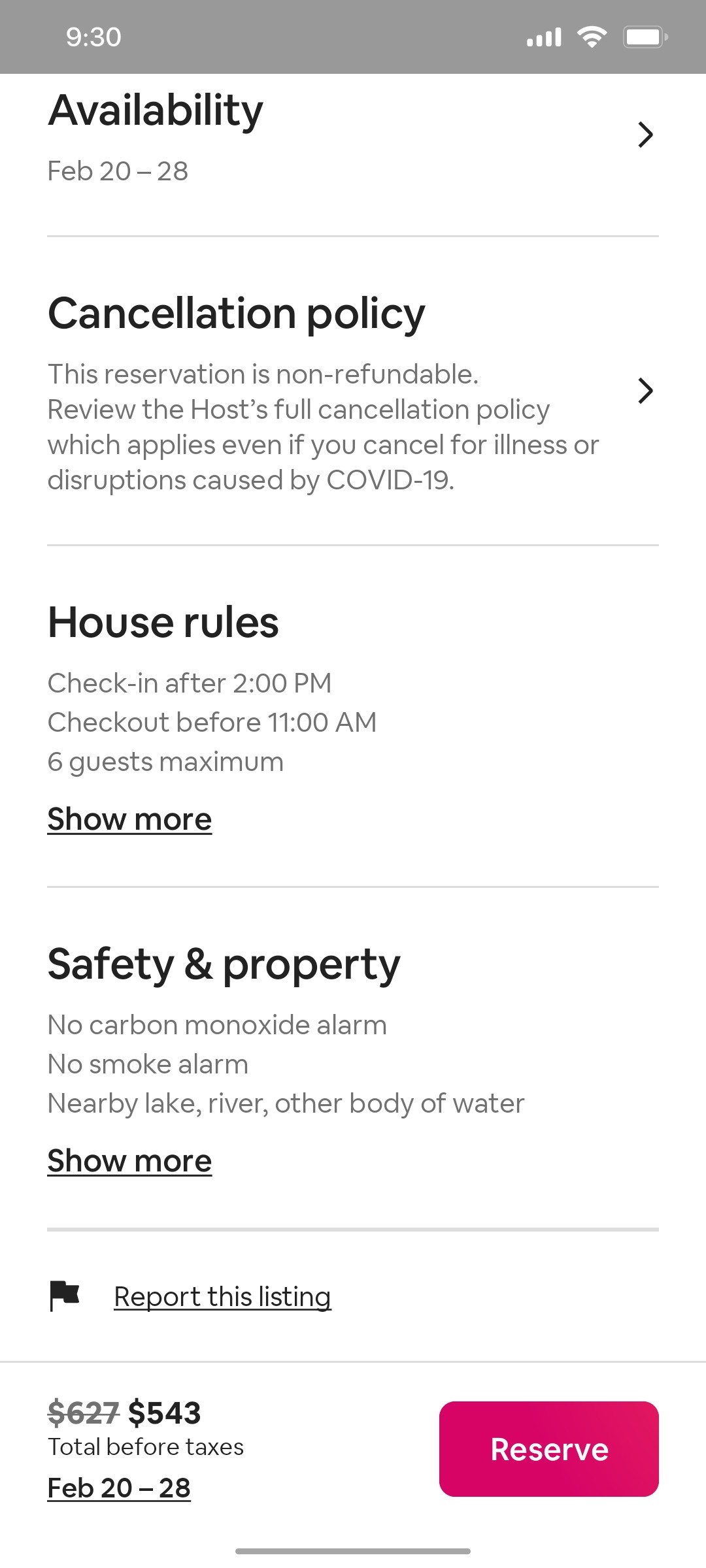The image size is (706, 1568).
Task: Switch to the Availability section
Action: (154, 110)
